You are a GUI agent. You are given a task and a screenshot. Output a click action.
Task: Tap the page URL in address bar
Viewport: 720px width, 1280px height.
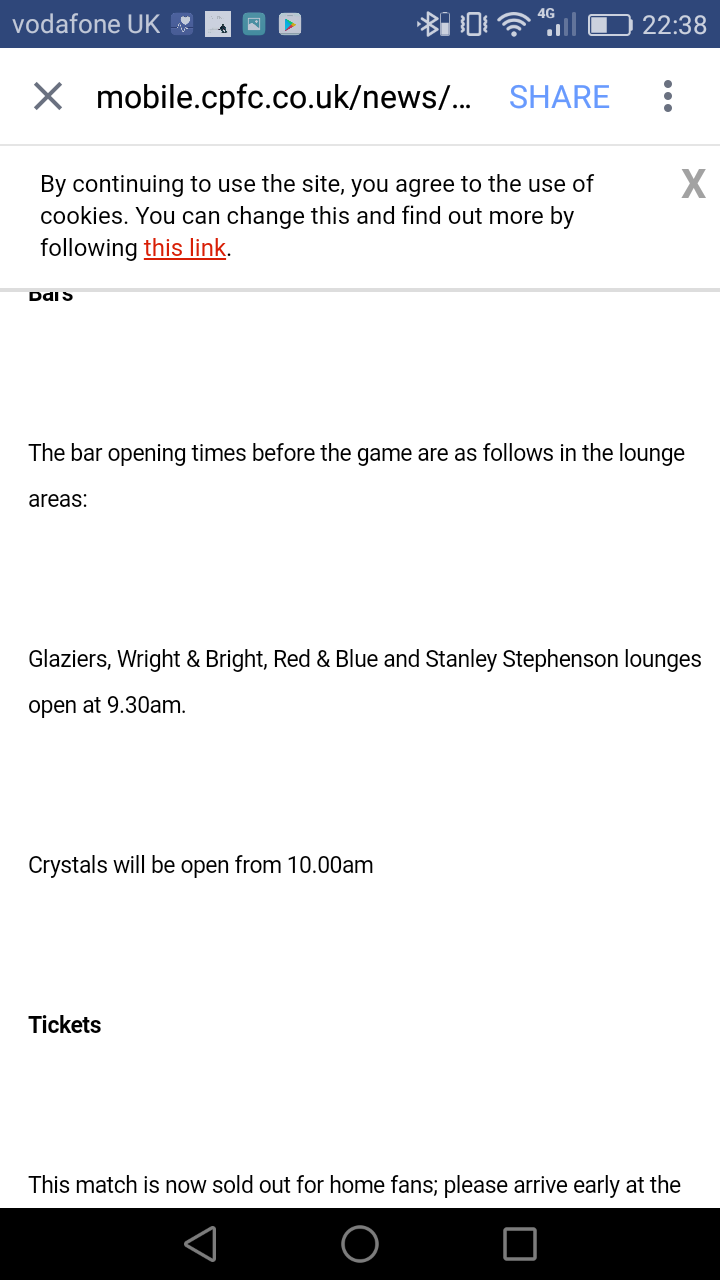click(283, 97)
